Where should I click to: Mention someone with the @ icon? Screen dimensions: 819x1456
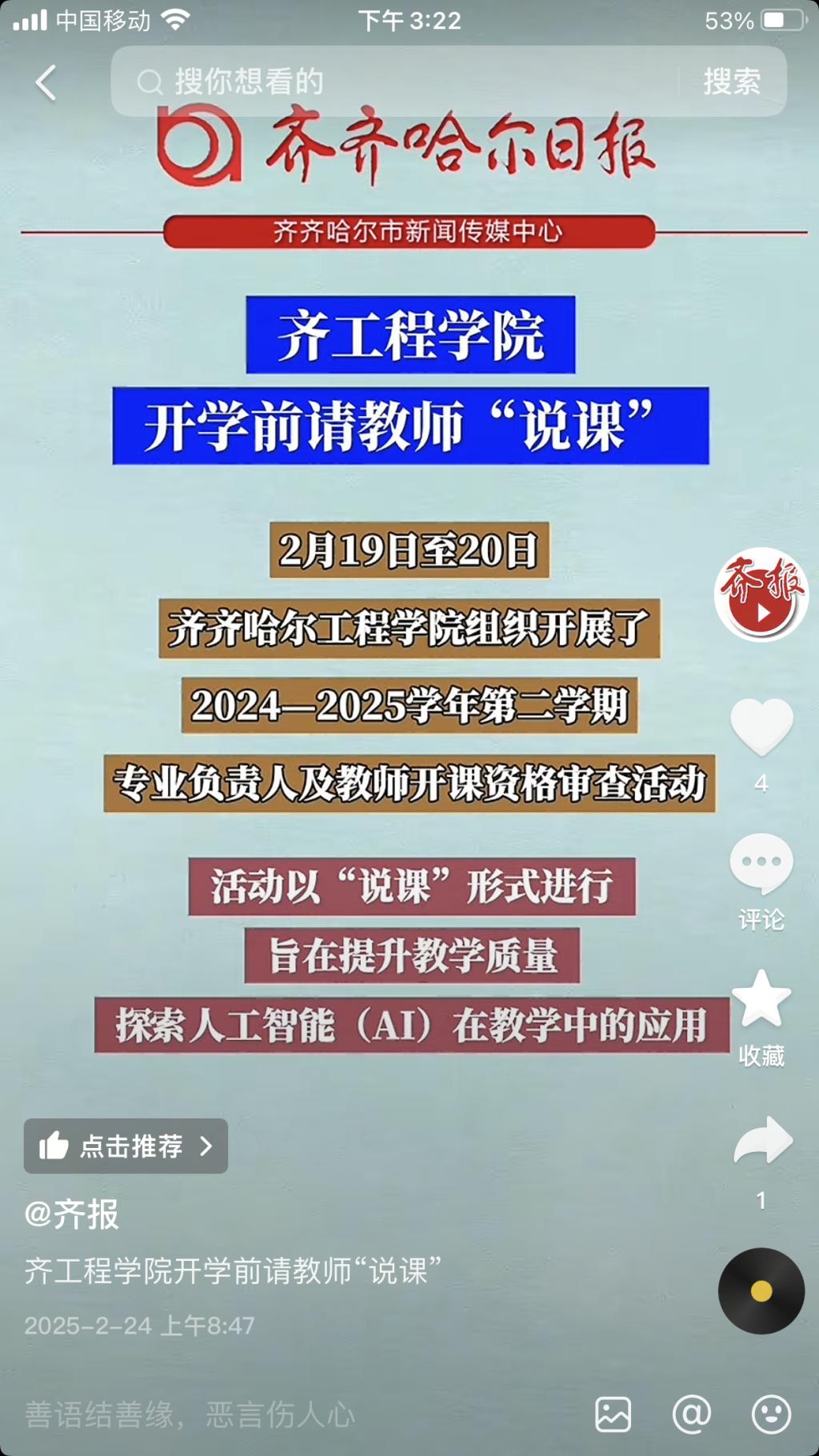click(692, 1414)
